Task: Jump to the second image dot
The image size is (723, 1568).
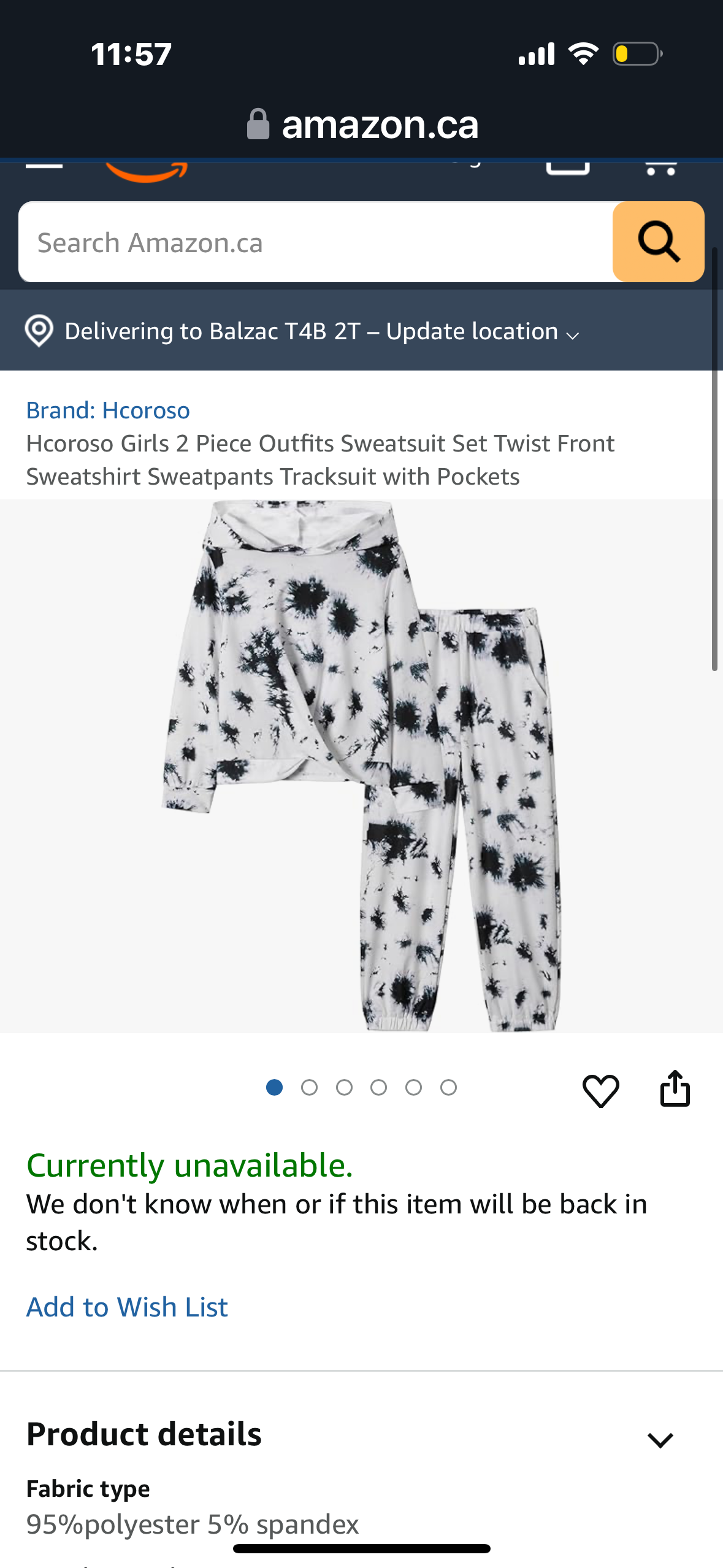Action: (309, 1088)
